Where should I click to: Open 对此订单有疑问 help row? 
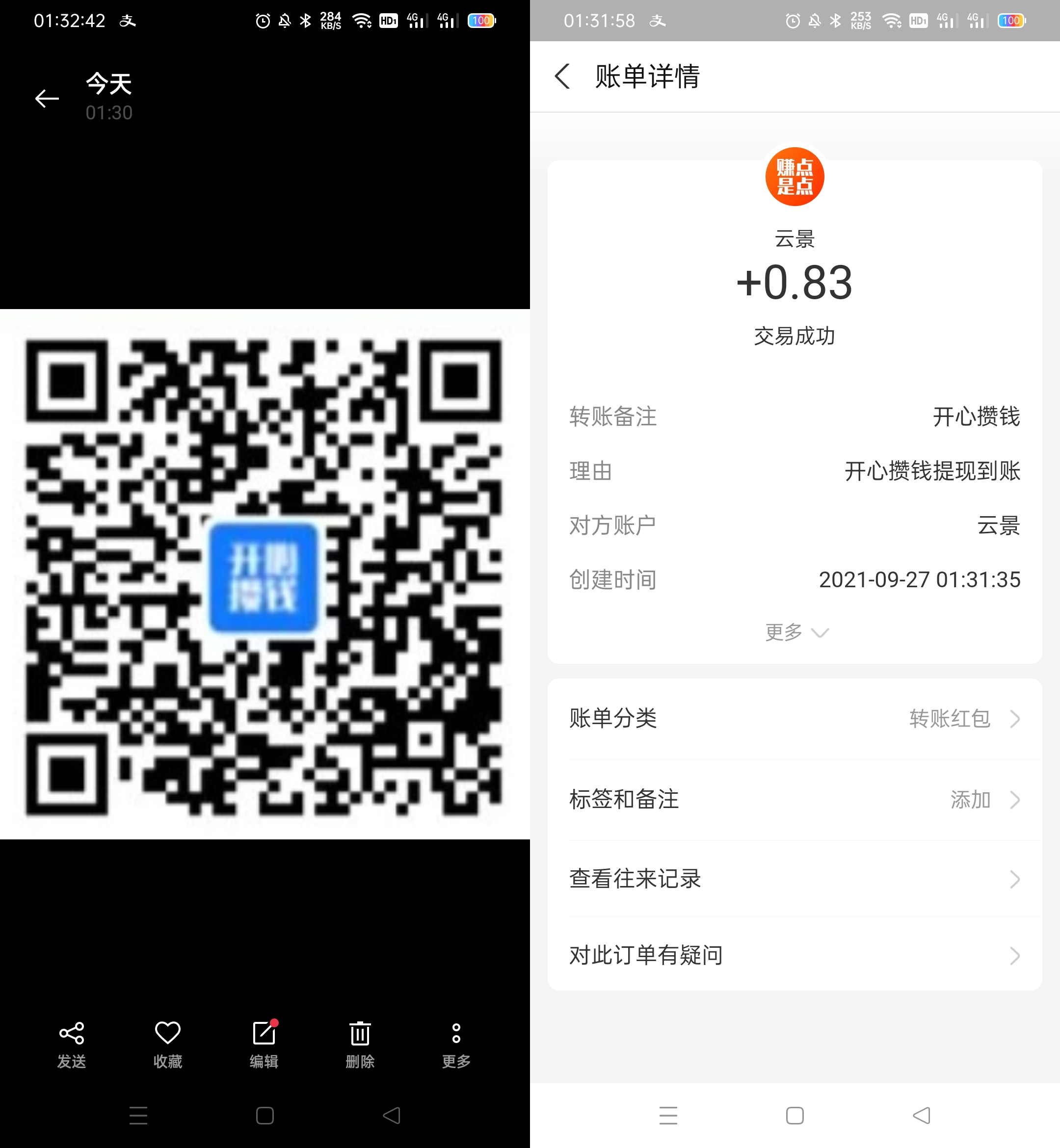pos(795,955)
